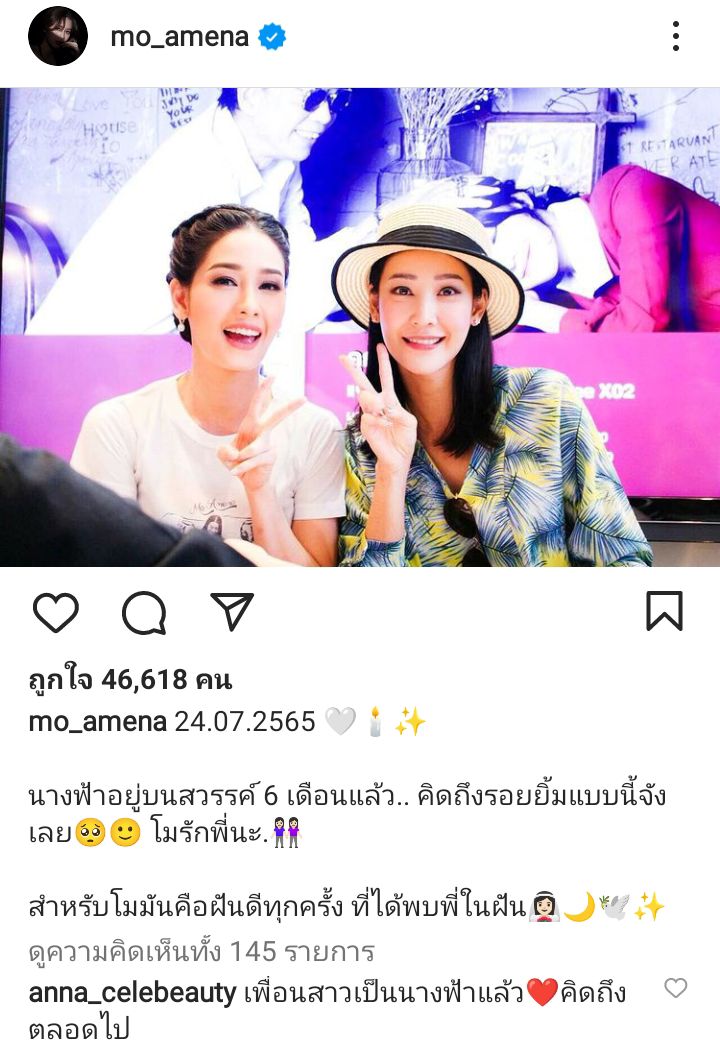Open mo_amena's profile picture
The width and height of the screenshot is (720, 1057).
(57, 37)
